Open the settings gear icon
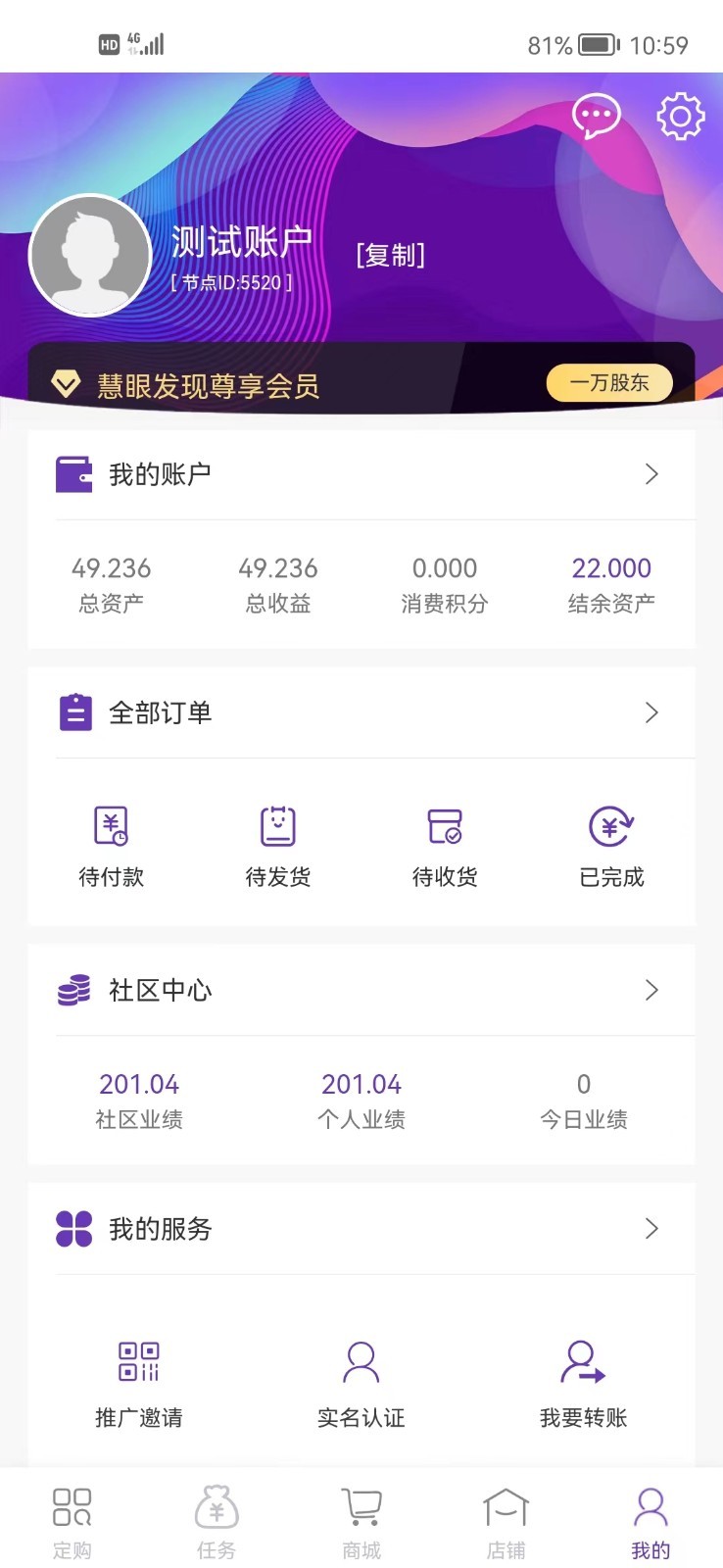This screenshot has height=1568, width=723. pos(680,117)
